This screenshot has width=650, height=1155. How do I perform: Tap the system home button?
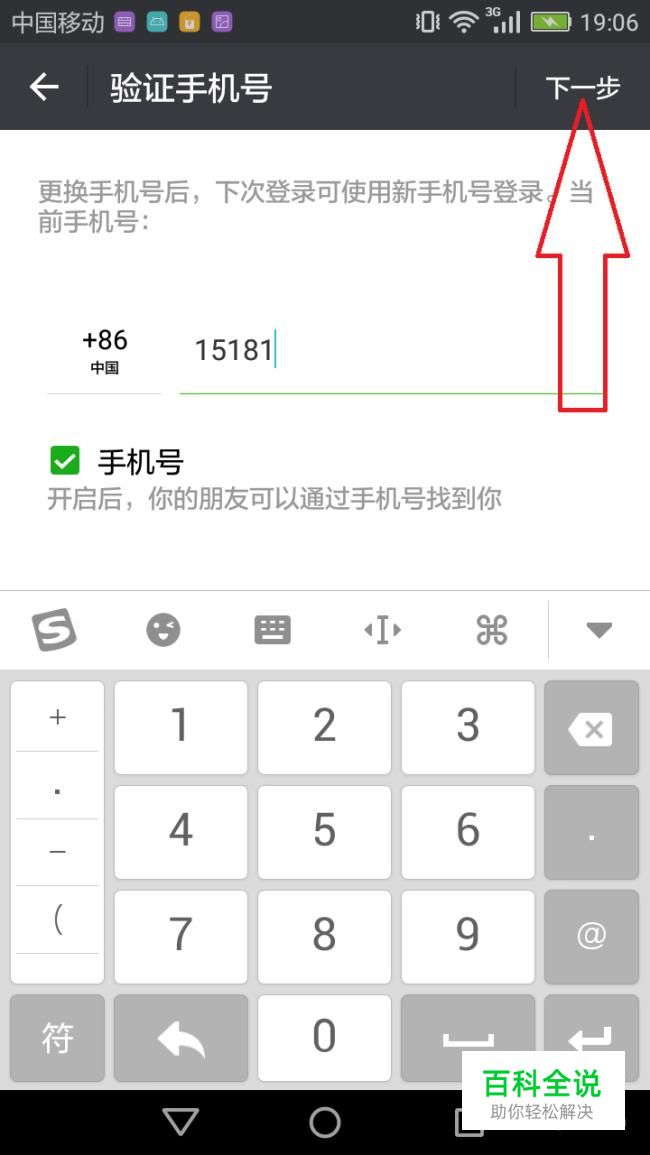coord(325,1122)
